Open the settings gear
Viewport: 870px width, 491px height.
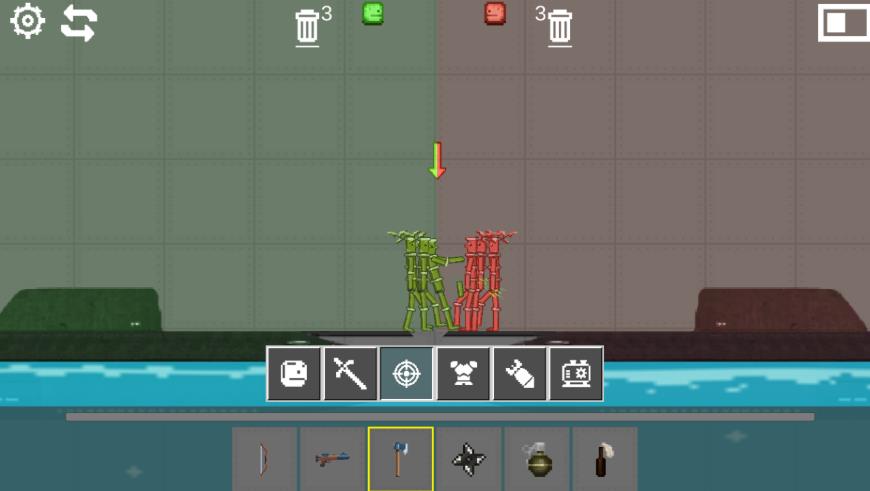click(28, 21)
